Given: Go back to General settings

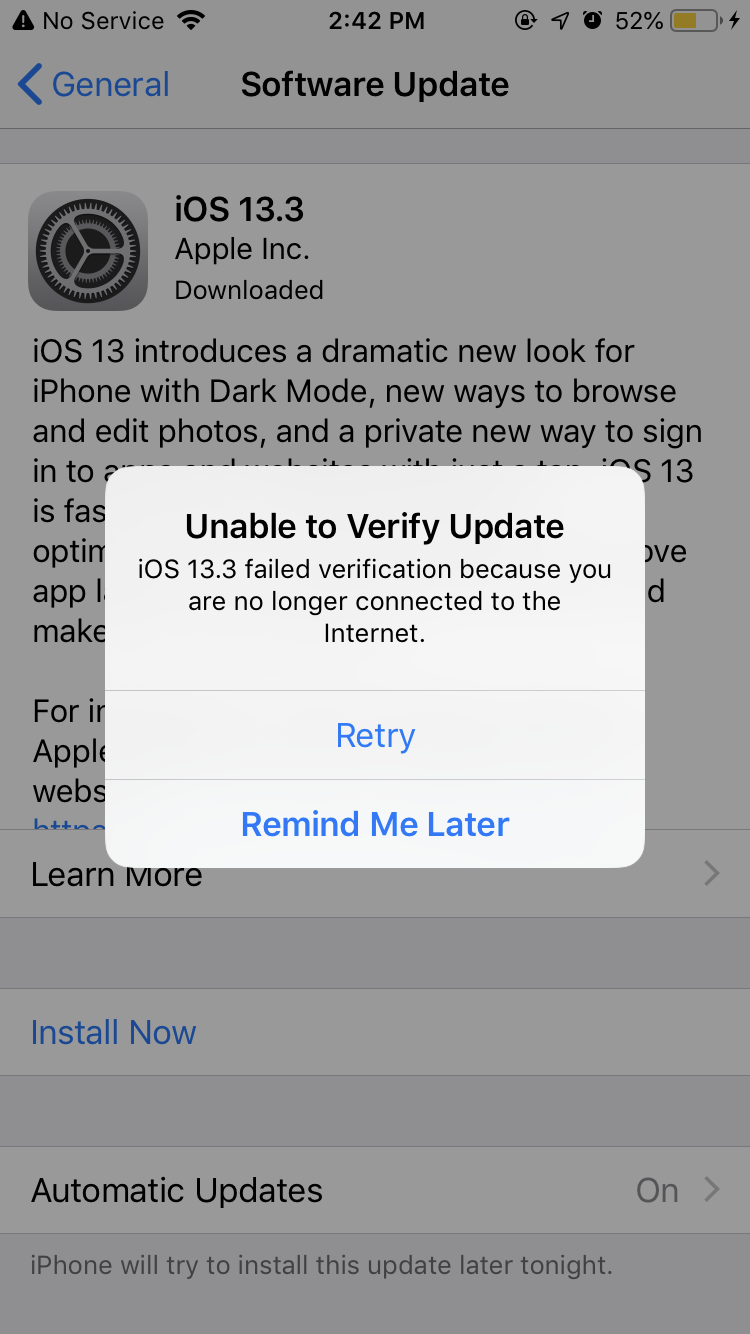Looking at the screenshot, I should coord(94,85).
